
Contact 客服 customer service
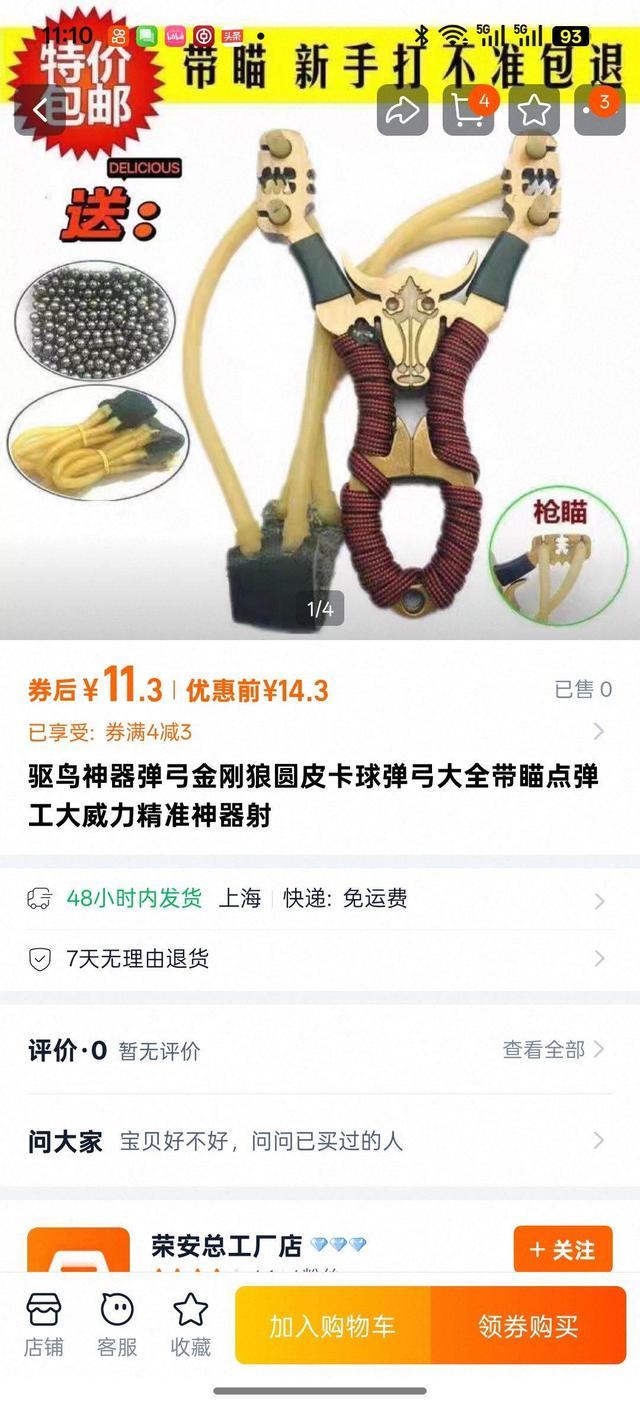point(117,1324)
